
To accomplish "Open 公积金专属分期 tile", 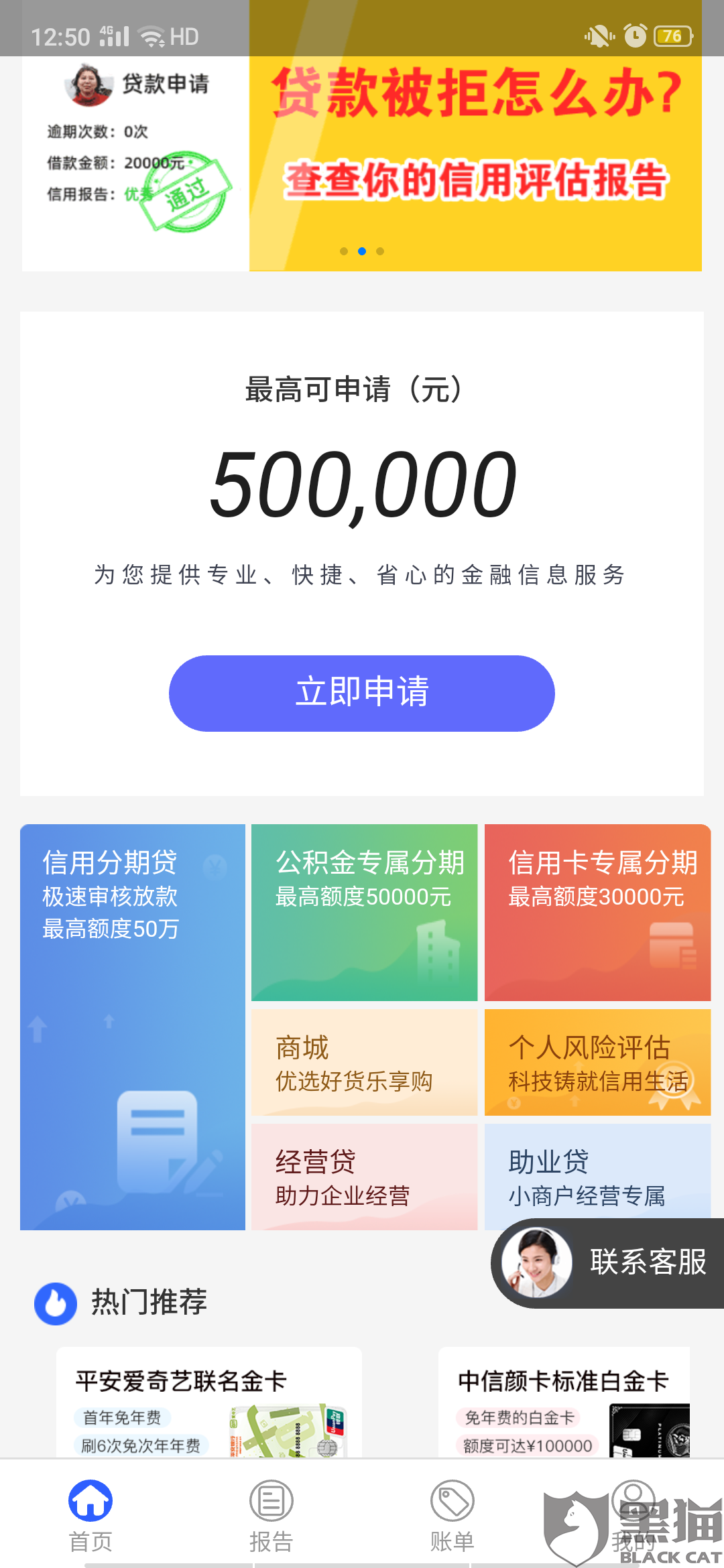I will click(364, 913).
